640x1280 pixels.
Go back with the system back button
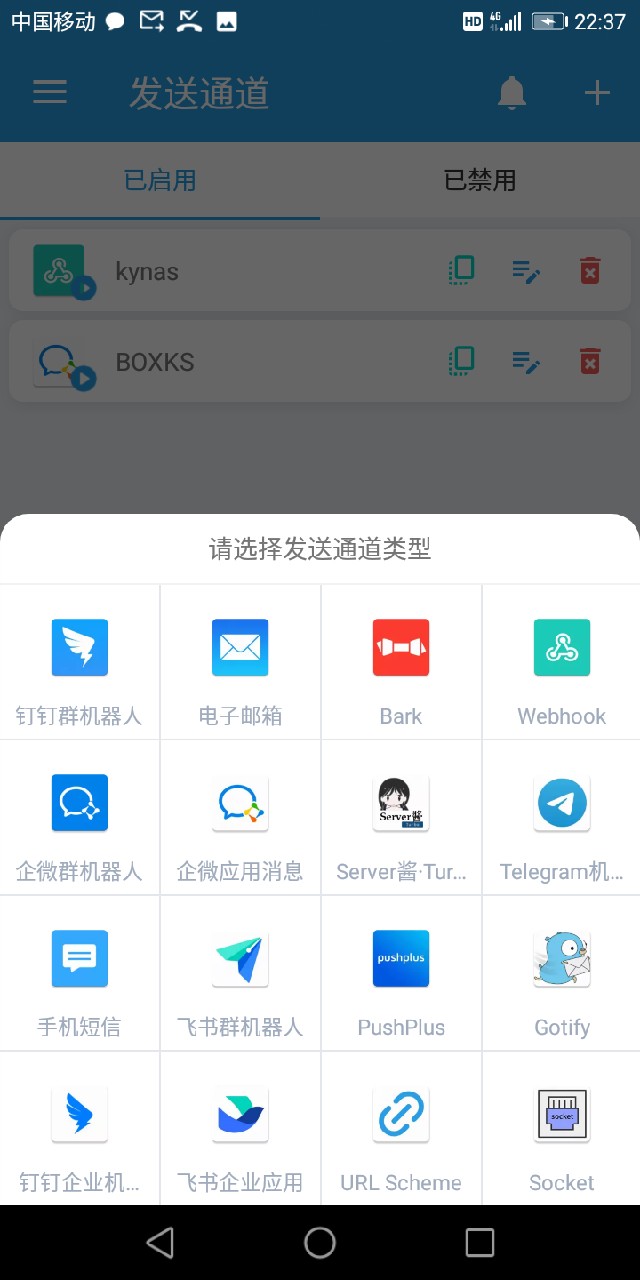coord(160,1242)
